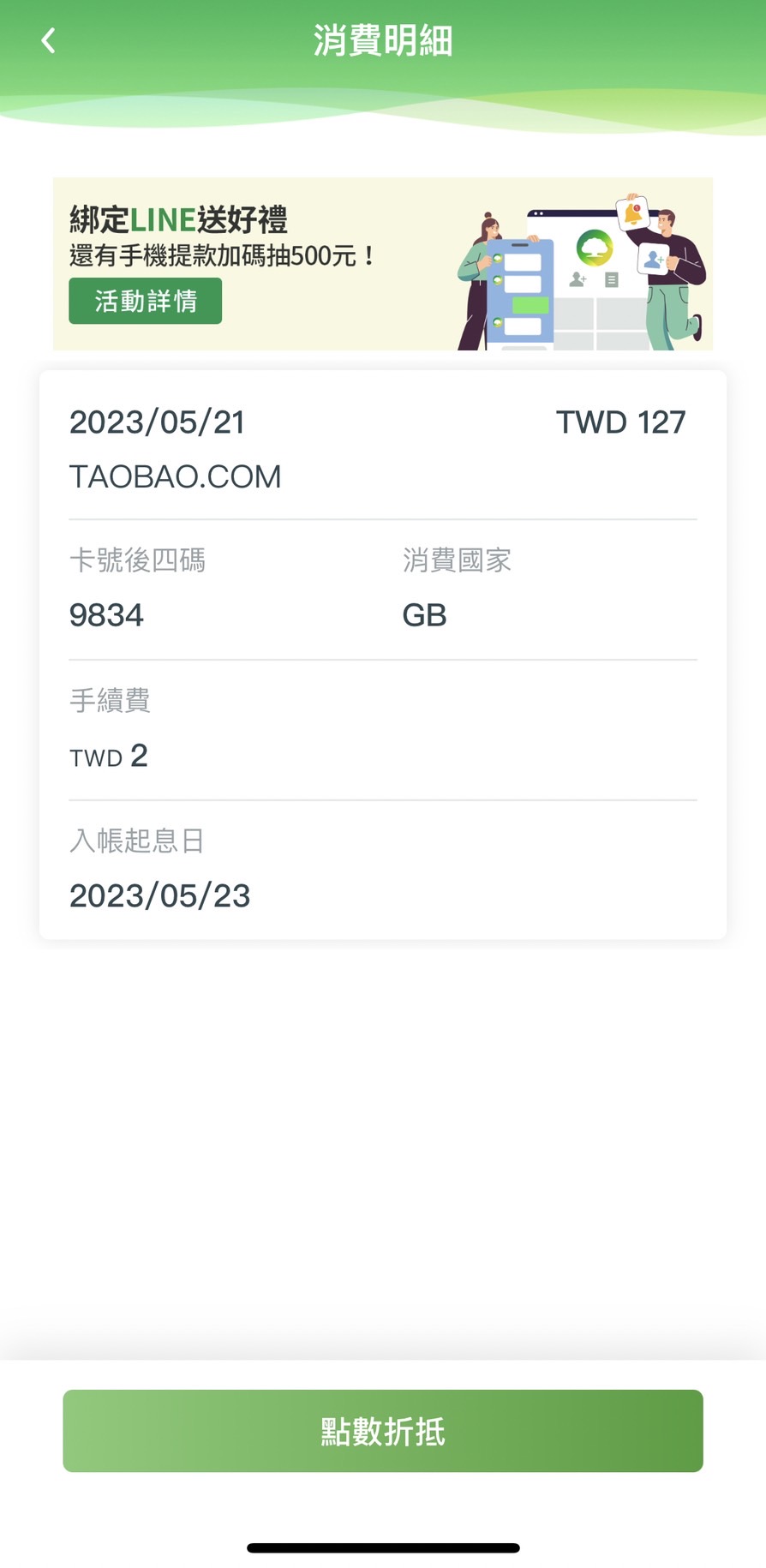Tap the 點數折抵 button
Viewport: 766px width, 1568px height.
click(383, 1431)
